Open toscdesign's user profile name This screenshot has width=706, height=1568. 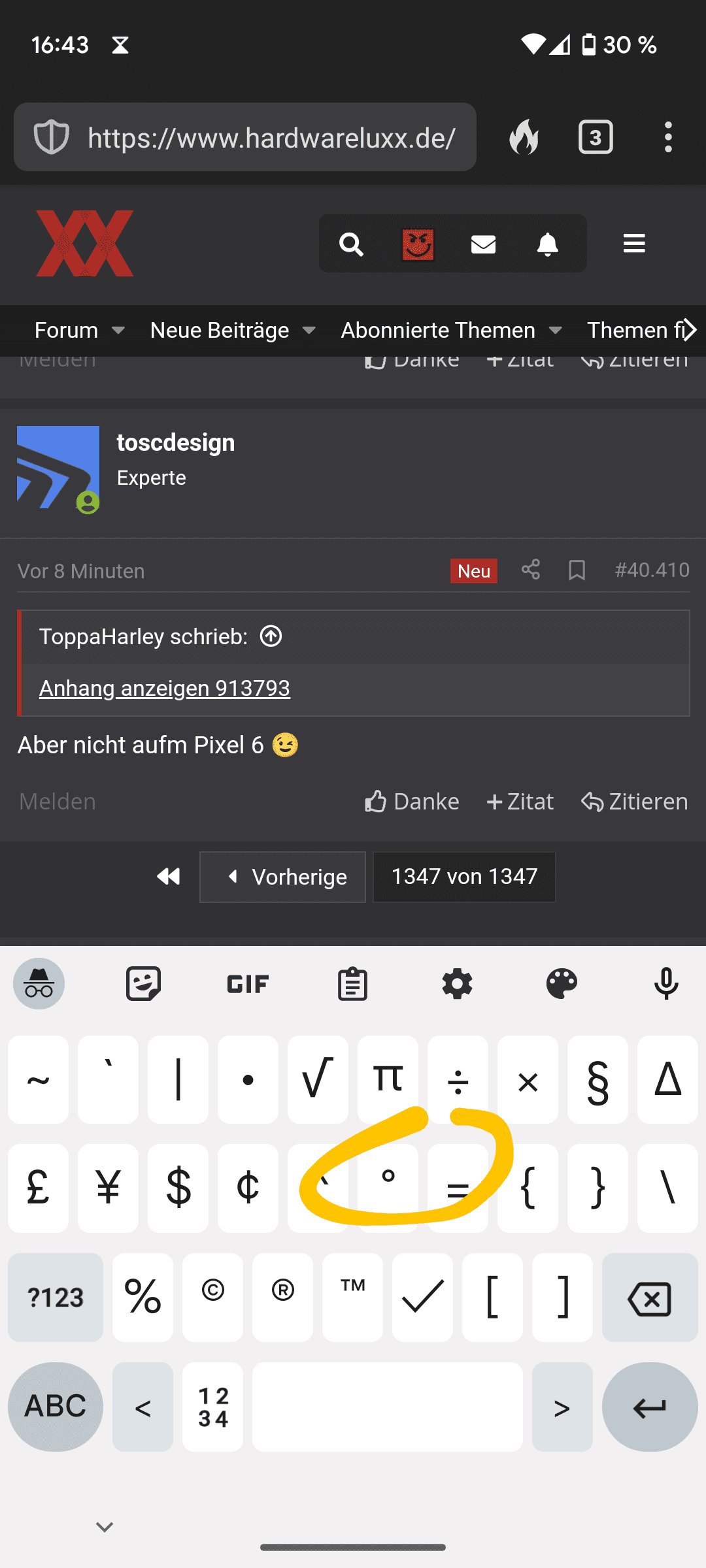(x=175, y=442)
